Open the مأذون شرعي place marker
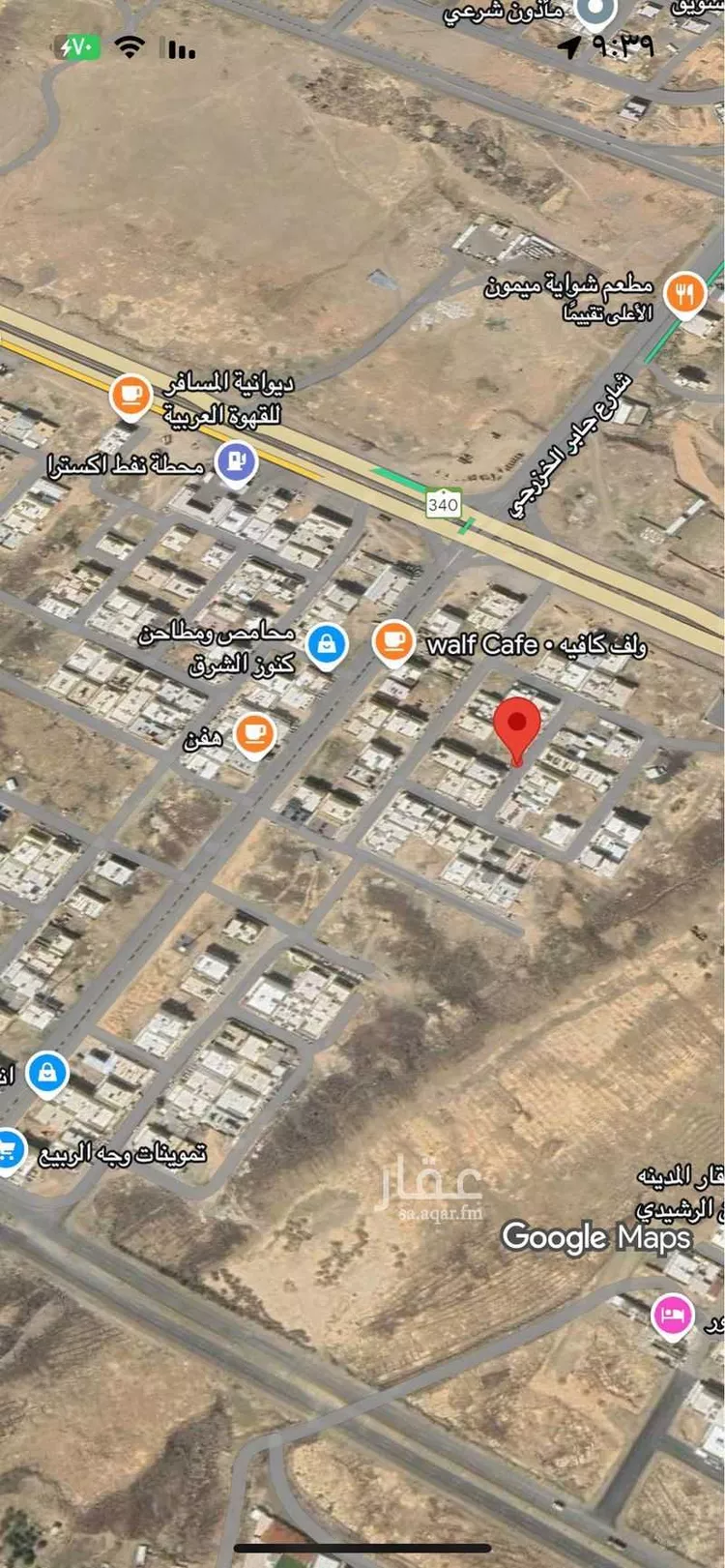The height and width of the screenshot is (1568, 725). click(x=596, y=12)
